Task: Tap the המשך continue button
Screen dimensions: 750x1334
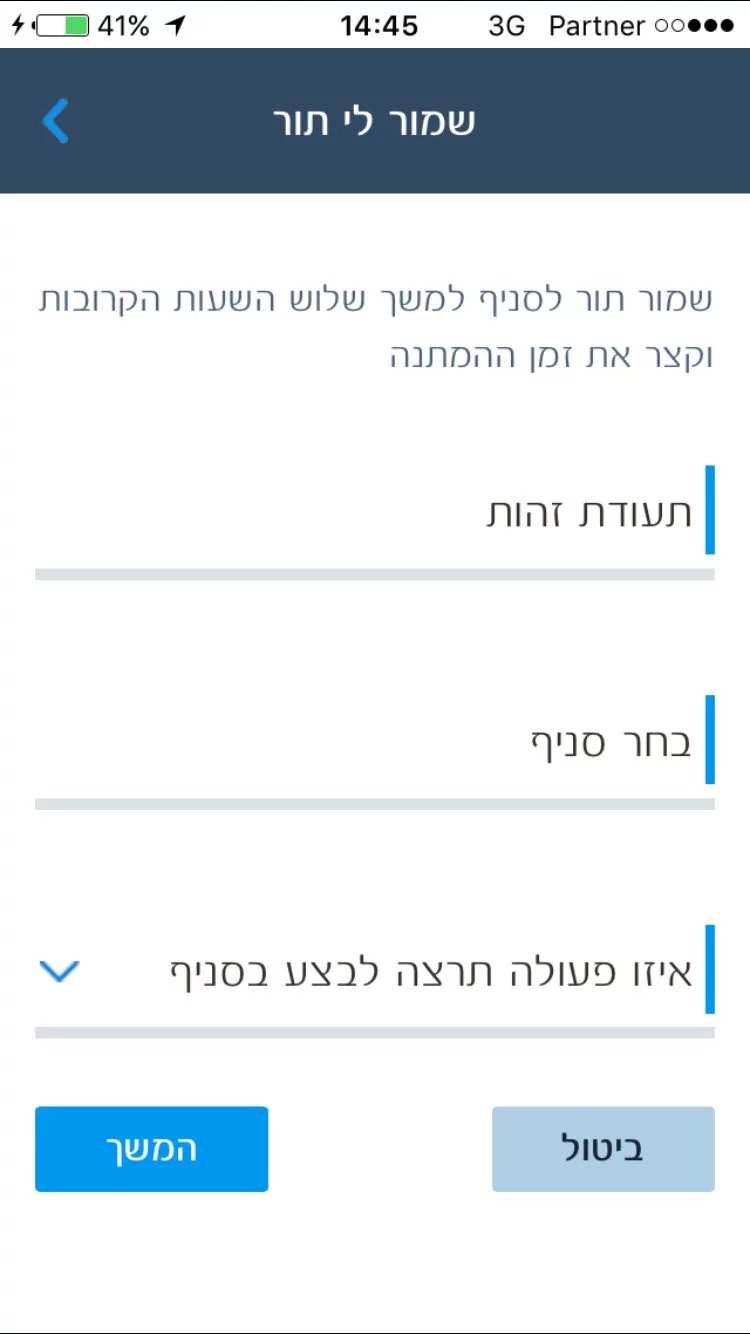Action: pos(152,1149)
